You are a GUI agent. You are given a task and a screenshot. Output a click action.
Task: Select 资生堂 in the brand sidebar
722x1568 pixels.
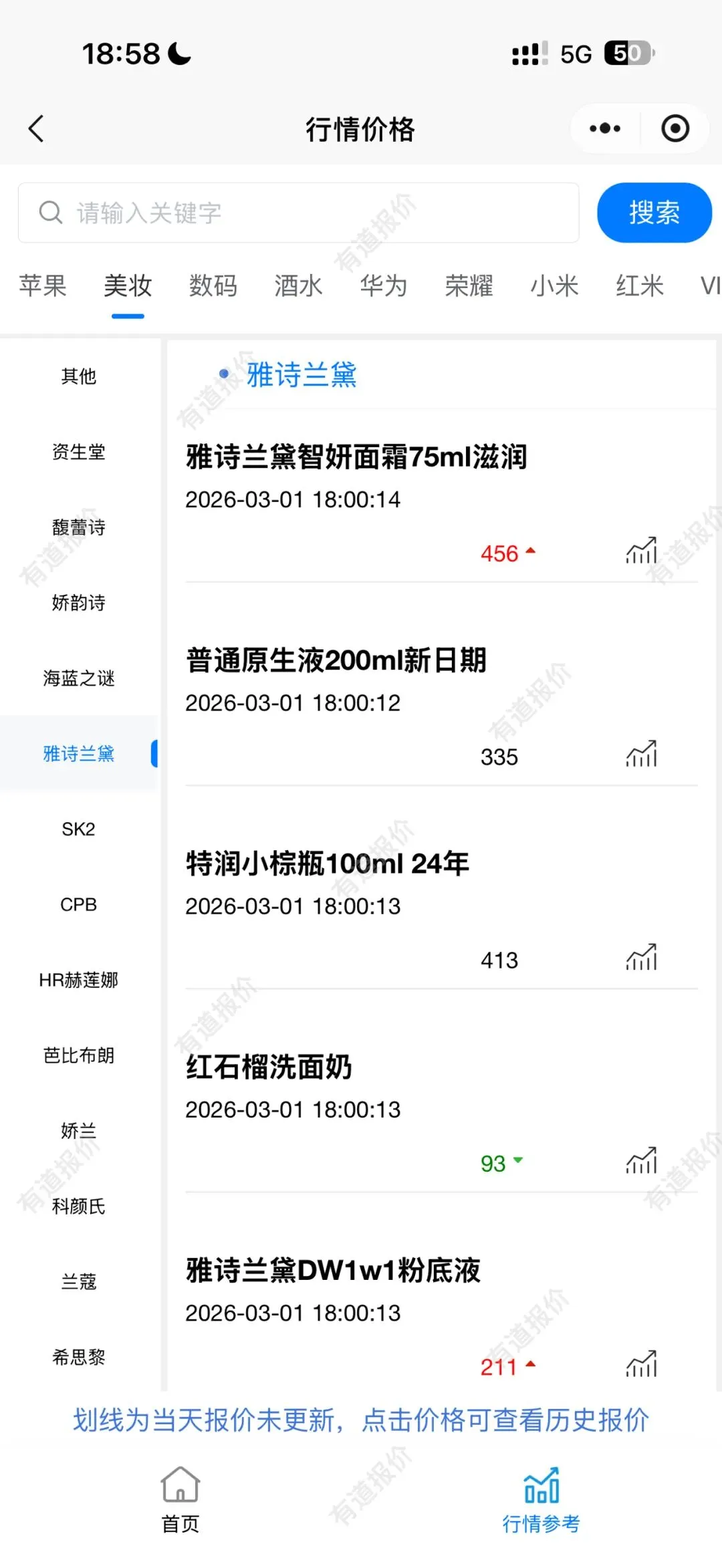click(79, 452)
